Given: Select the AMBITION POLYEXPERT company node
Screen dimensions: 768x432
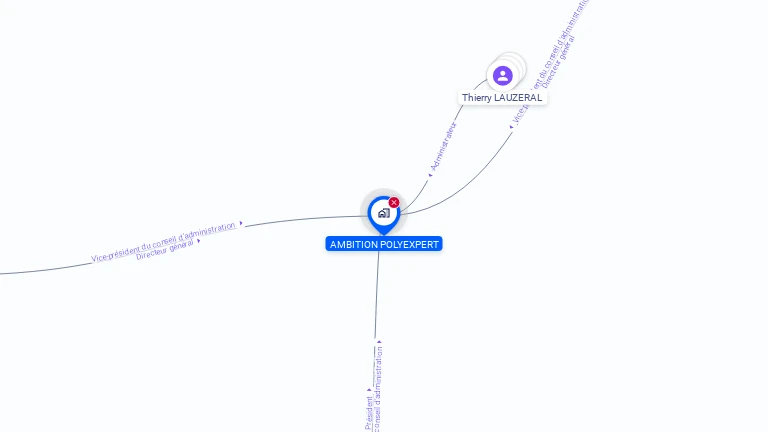Looking at the screenshot, I should [x=383, y=213].
